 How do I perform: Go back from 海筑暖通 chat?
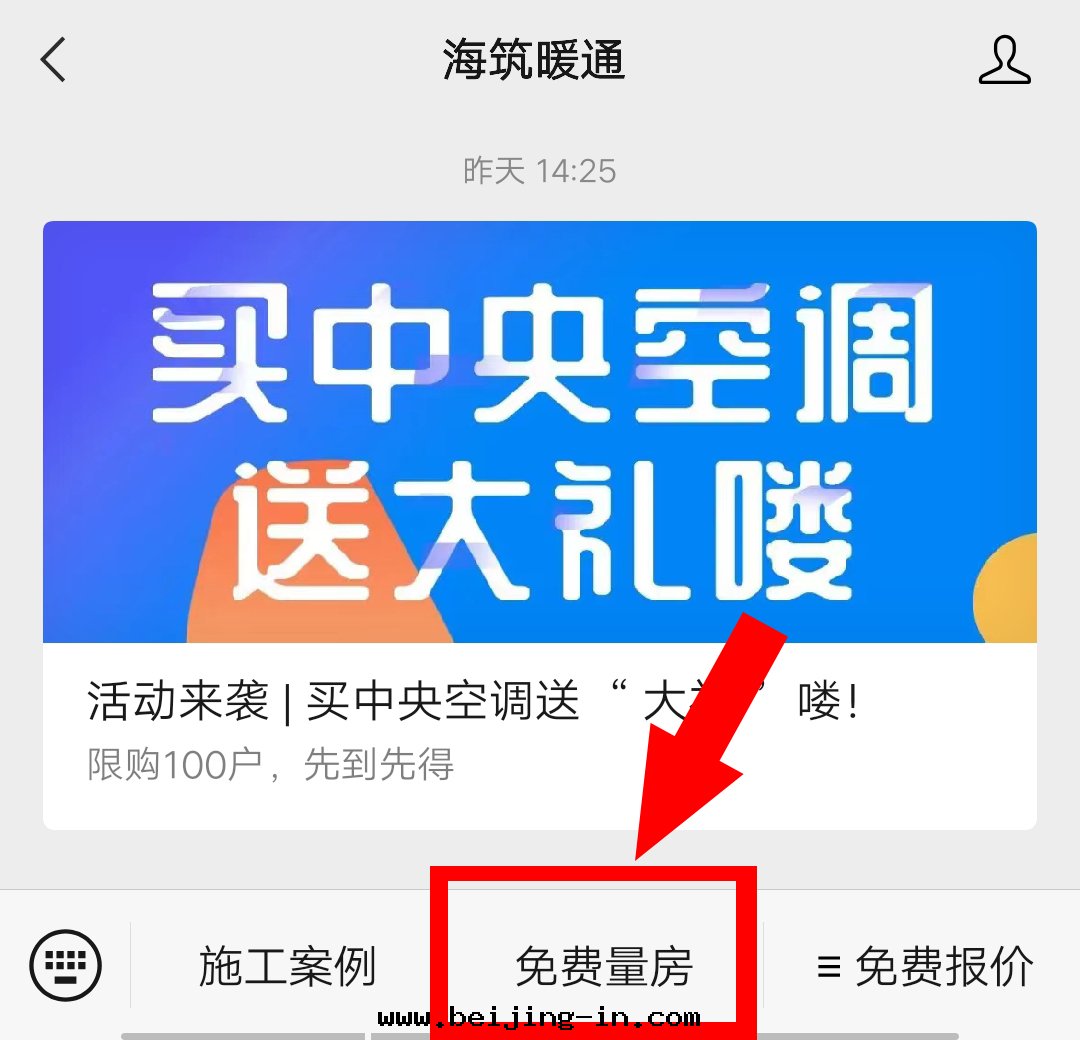click(54, 60)
